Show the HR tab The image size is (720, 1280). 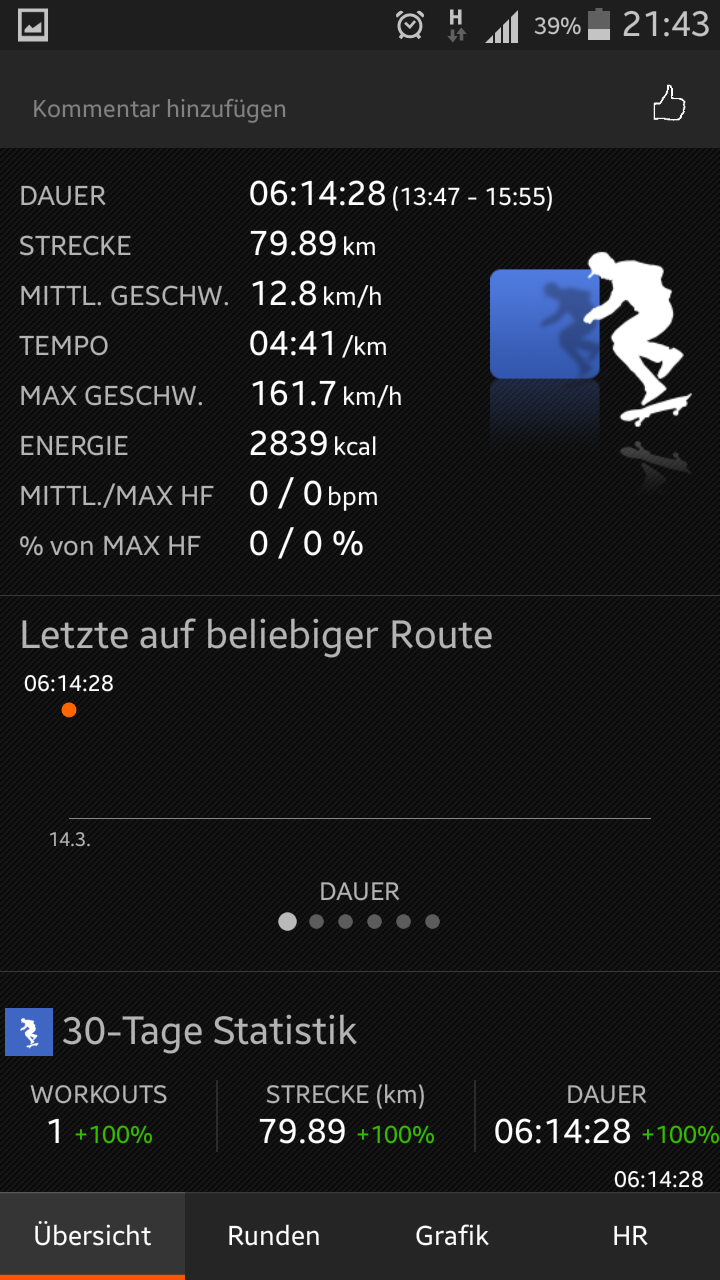[x=630, y=1236]
